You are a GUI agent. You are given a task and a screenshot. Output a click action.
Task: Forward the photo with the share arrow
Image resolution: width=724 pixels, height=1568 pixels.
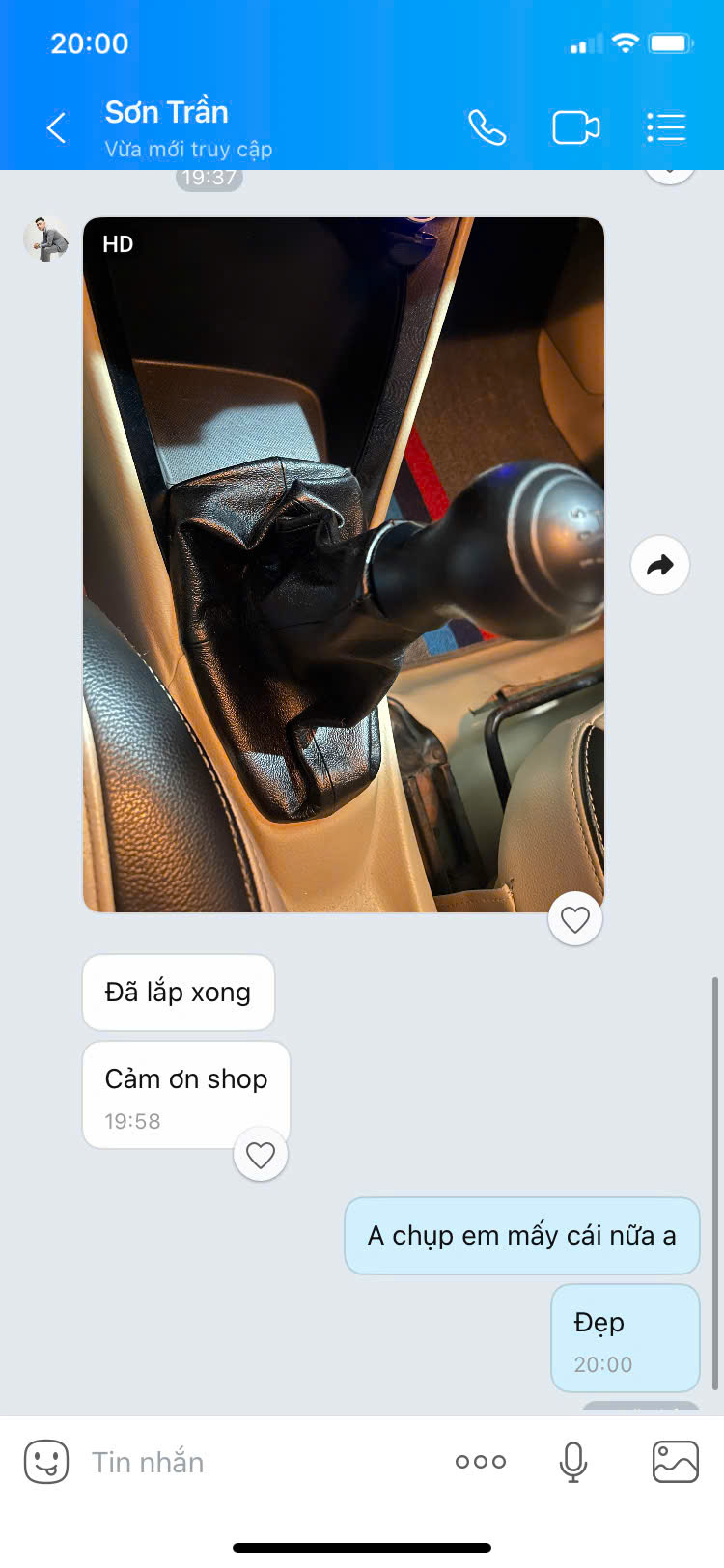point(659,565)
